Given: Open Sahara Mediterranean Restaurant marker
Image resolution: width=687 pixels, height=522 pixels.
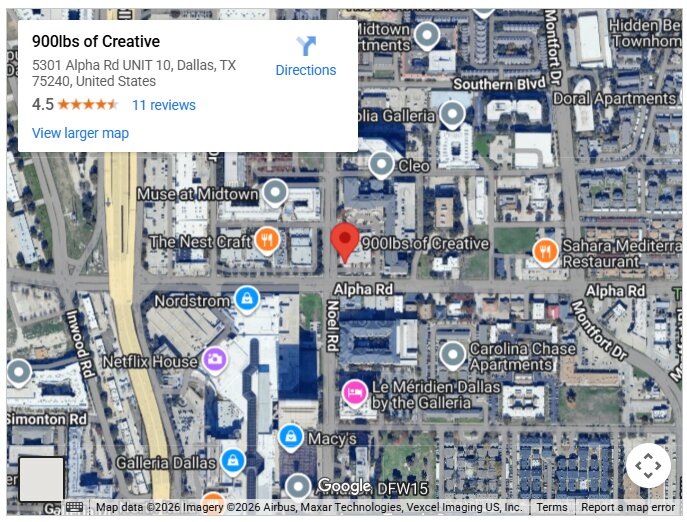Looking at the screenshot, I should point(545,250).
